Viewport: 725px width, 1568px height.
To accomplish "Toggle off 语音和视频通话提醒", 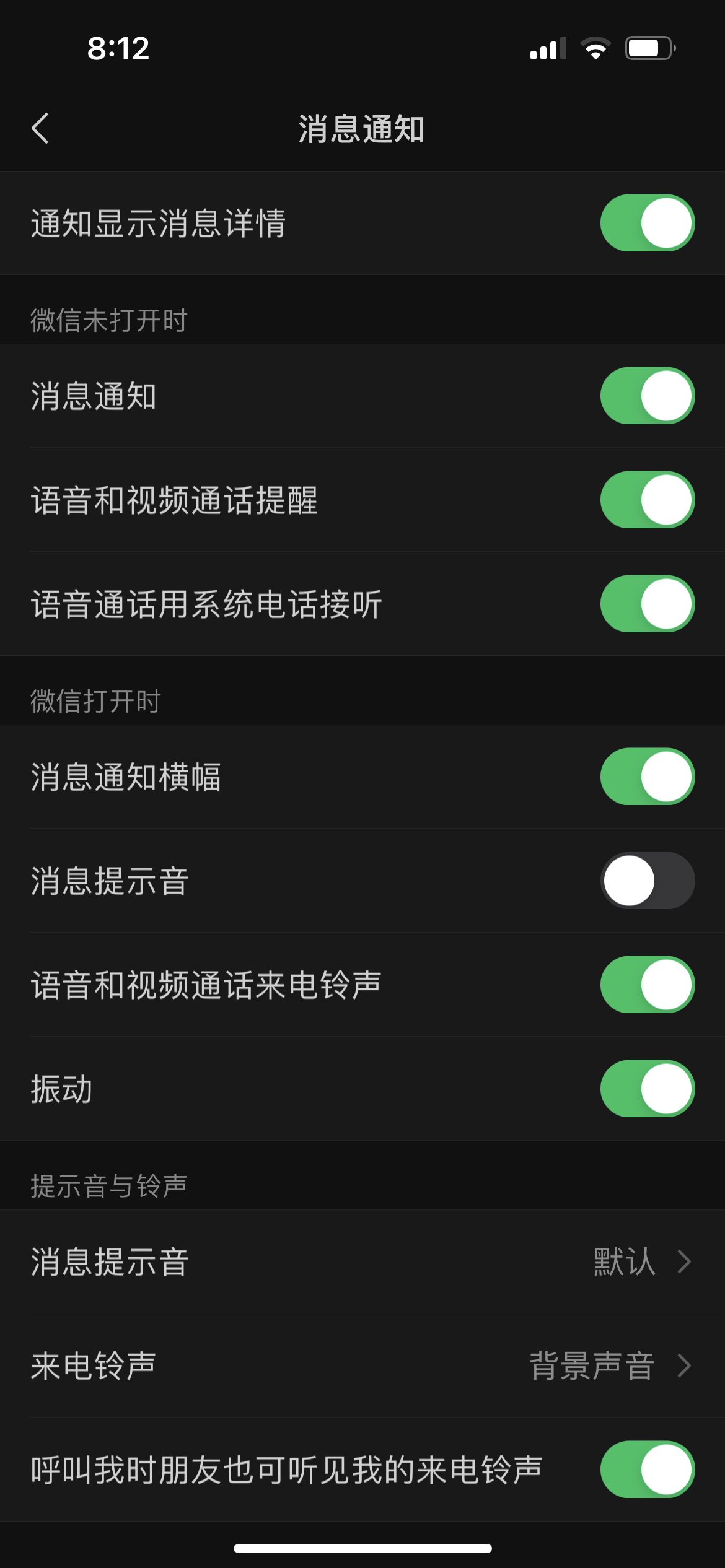I will [x=647, y=500].
